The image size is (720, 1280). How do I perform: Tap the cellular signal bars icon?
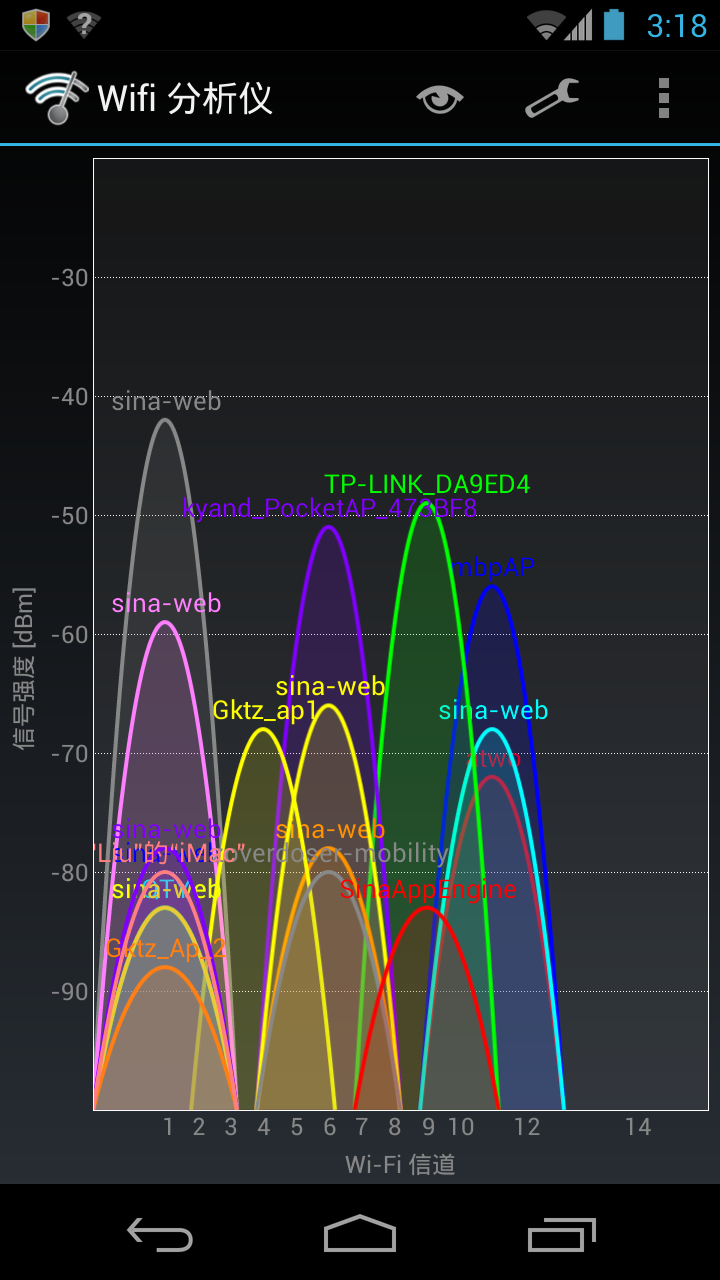(x=578, y=23)
